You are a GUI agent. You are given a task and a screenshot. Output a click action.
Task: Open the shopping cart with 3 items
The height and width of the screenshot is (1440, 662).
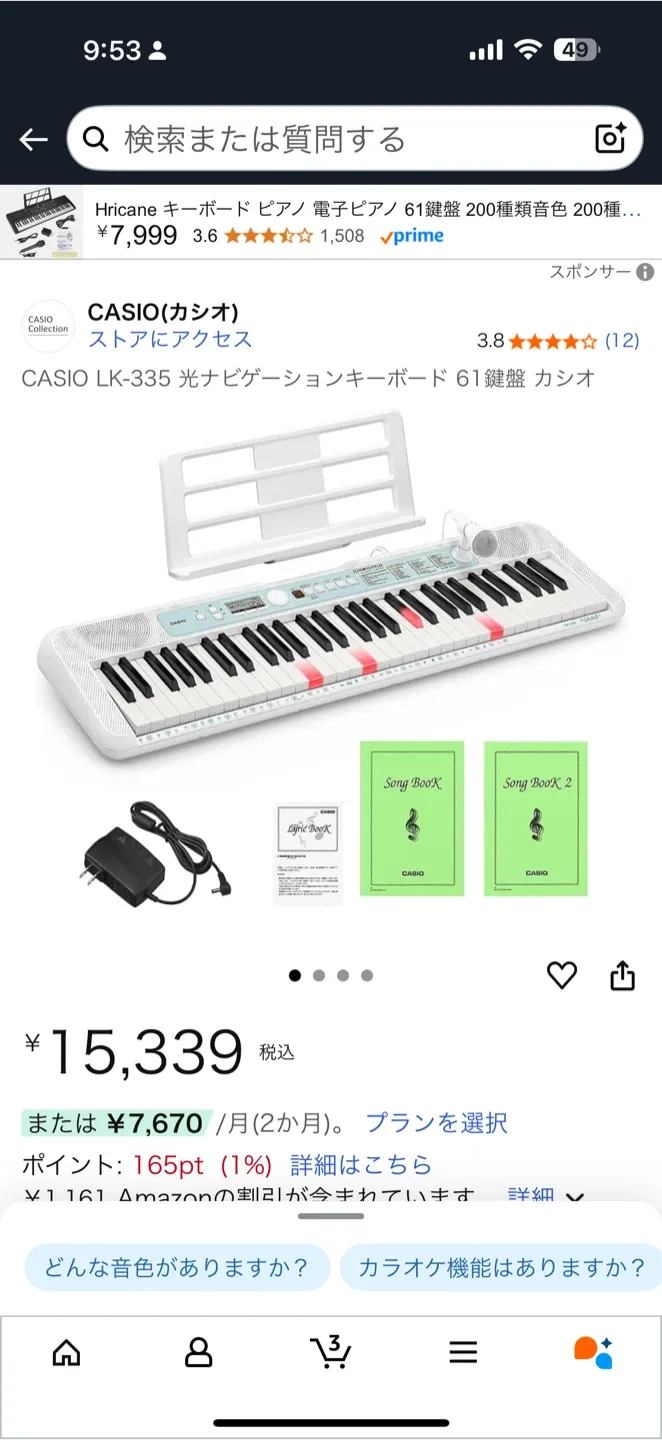330,1353
